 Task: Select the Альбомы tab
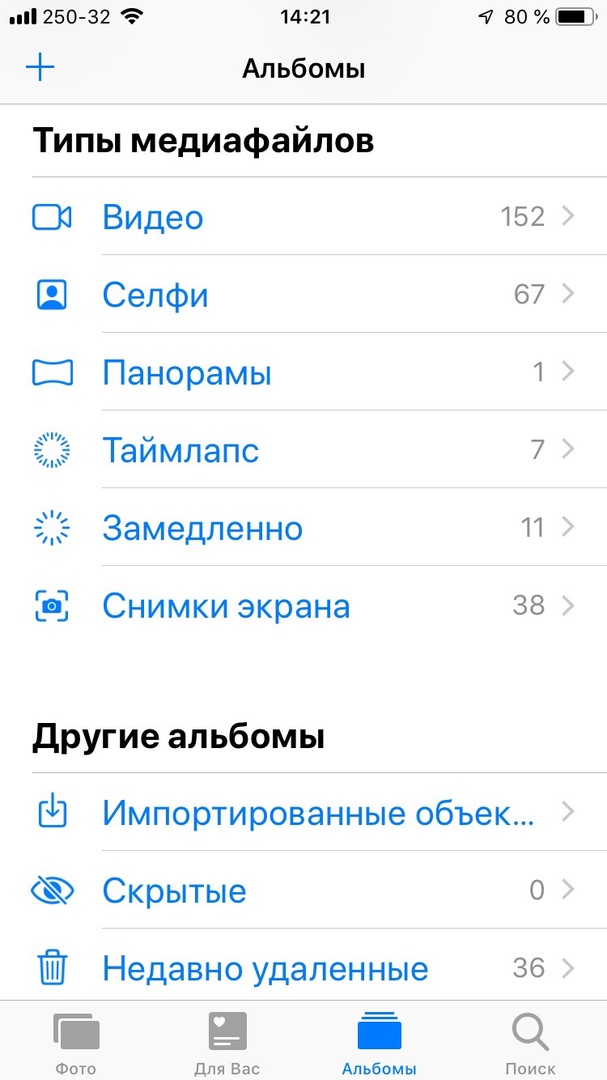379,1042
